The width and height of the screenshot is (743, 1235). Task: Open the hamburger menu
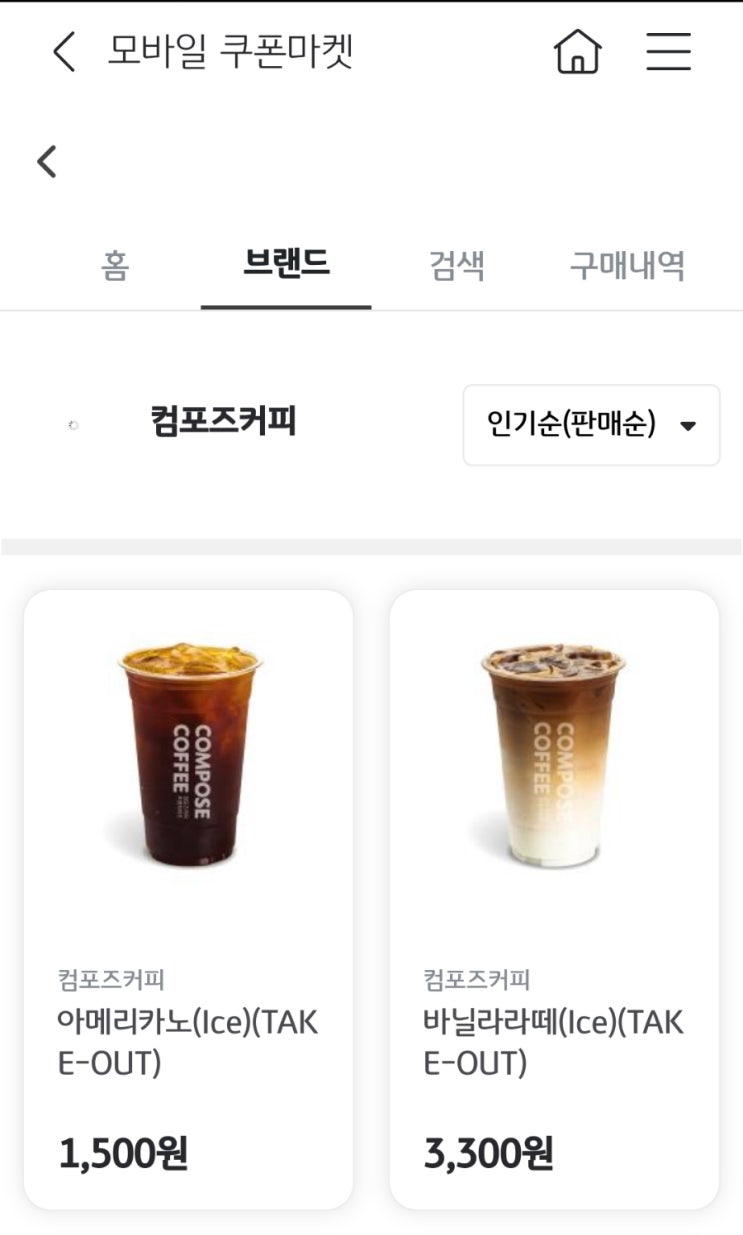668,51
